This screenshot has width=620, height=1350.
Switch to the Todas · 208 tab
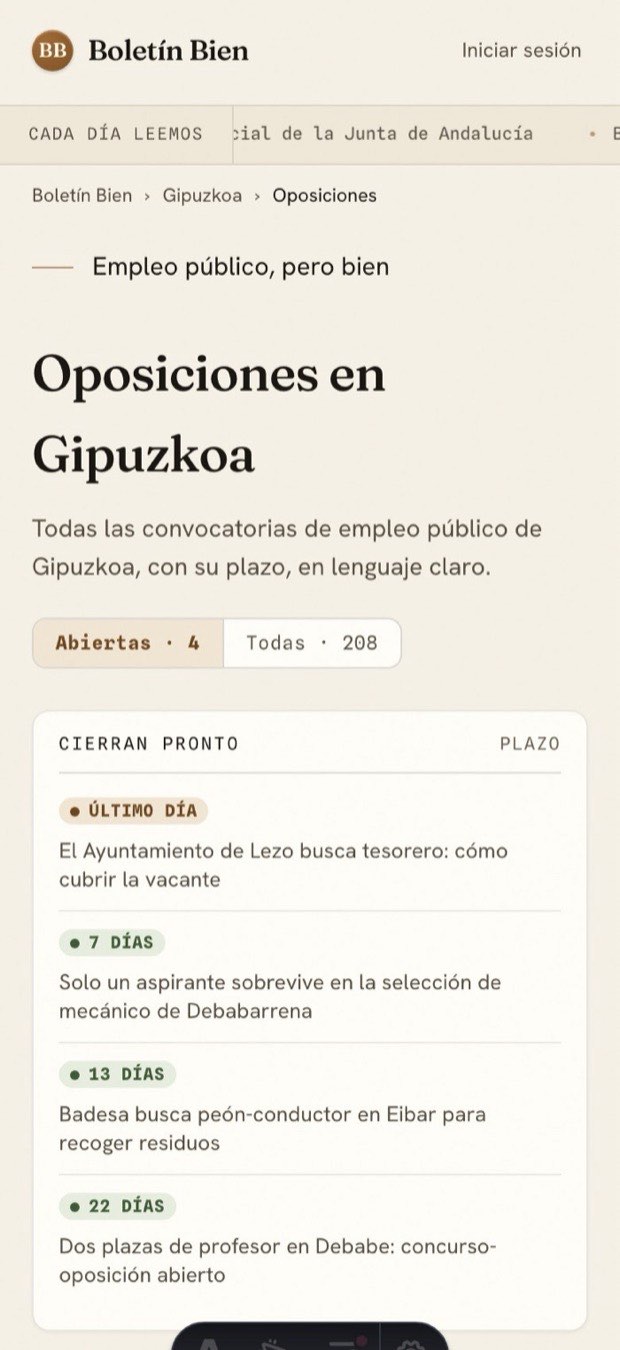coord(312,643)
